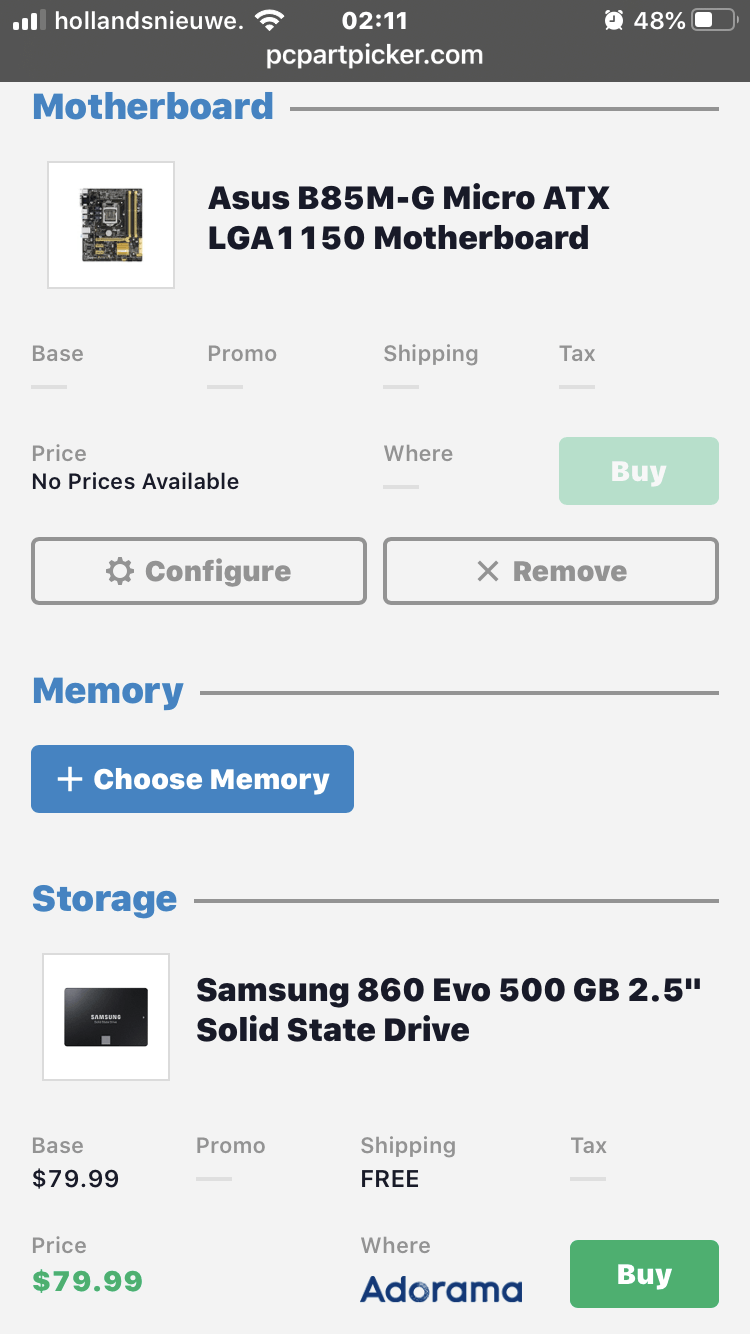The height and width of the screenshot is (1334, 750).
Task: Open the Adorama retailer link
Action: [x=441, y=1289]
